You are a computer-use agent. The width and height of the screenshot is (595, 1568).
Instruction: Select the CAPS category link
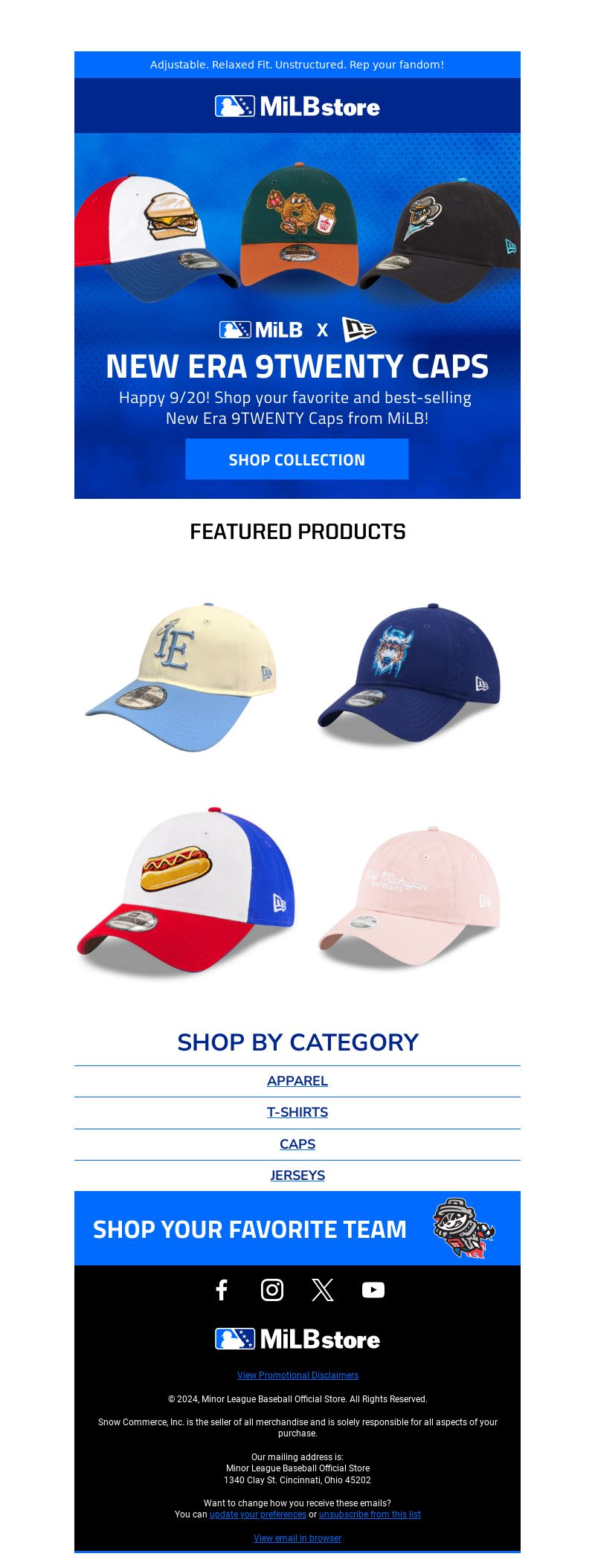[x=297, y=1144]
